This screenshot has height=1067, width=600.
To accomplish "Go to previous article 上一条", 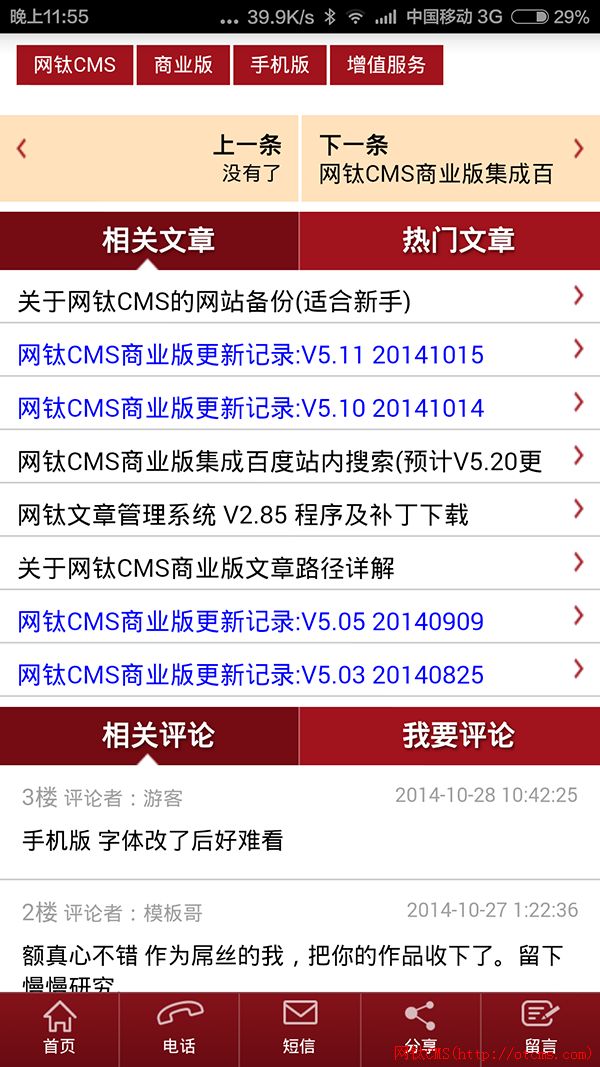I will tap(150, 159).
